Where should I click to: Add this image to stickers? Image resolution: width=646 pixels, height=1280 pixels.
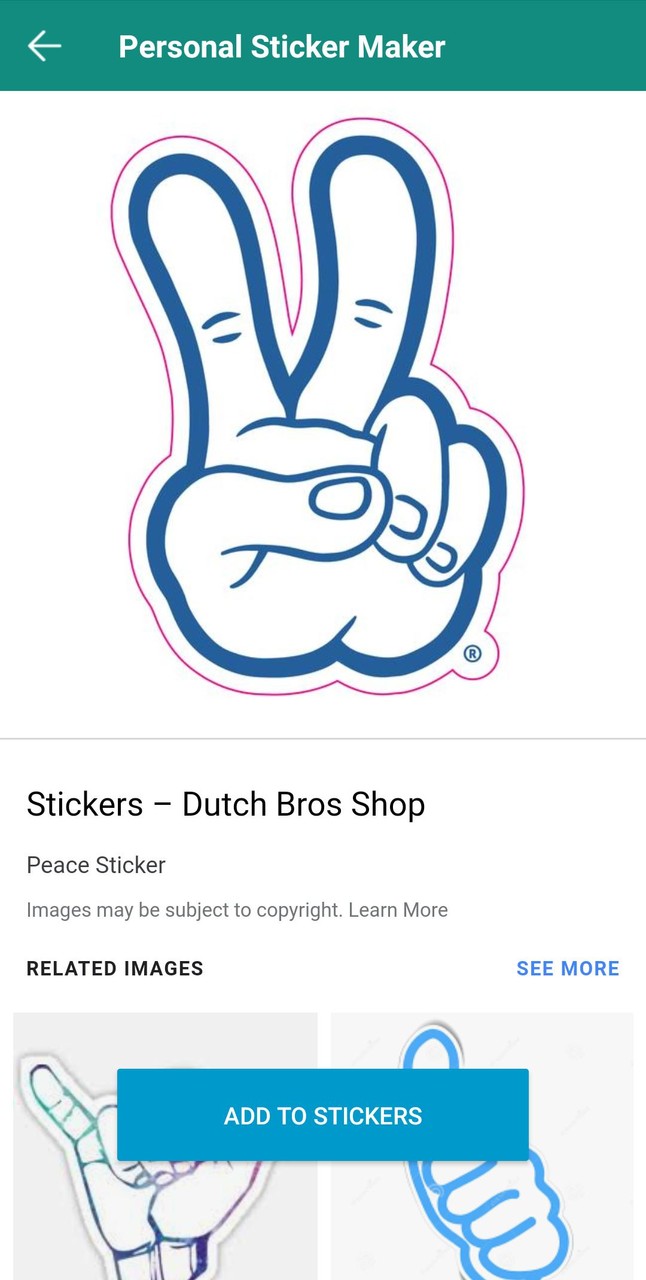322,1115
